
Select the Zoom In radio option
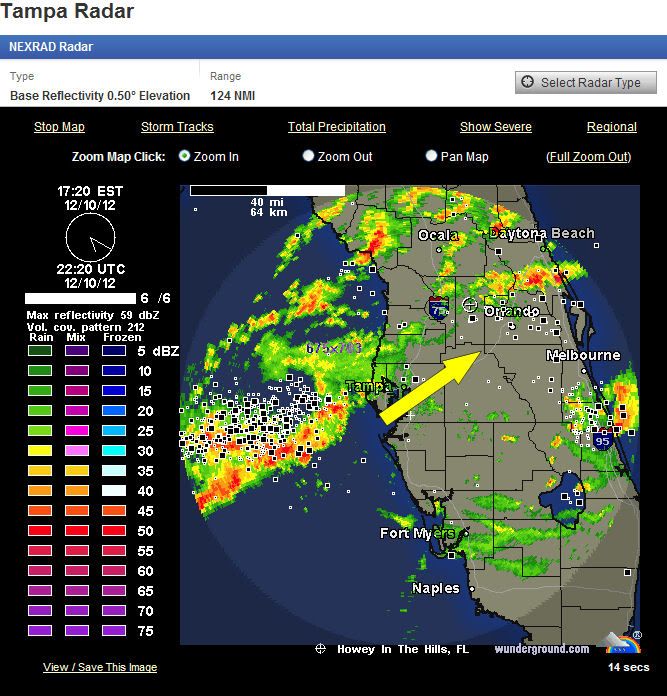point(184,156)
